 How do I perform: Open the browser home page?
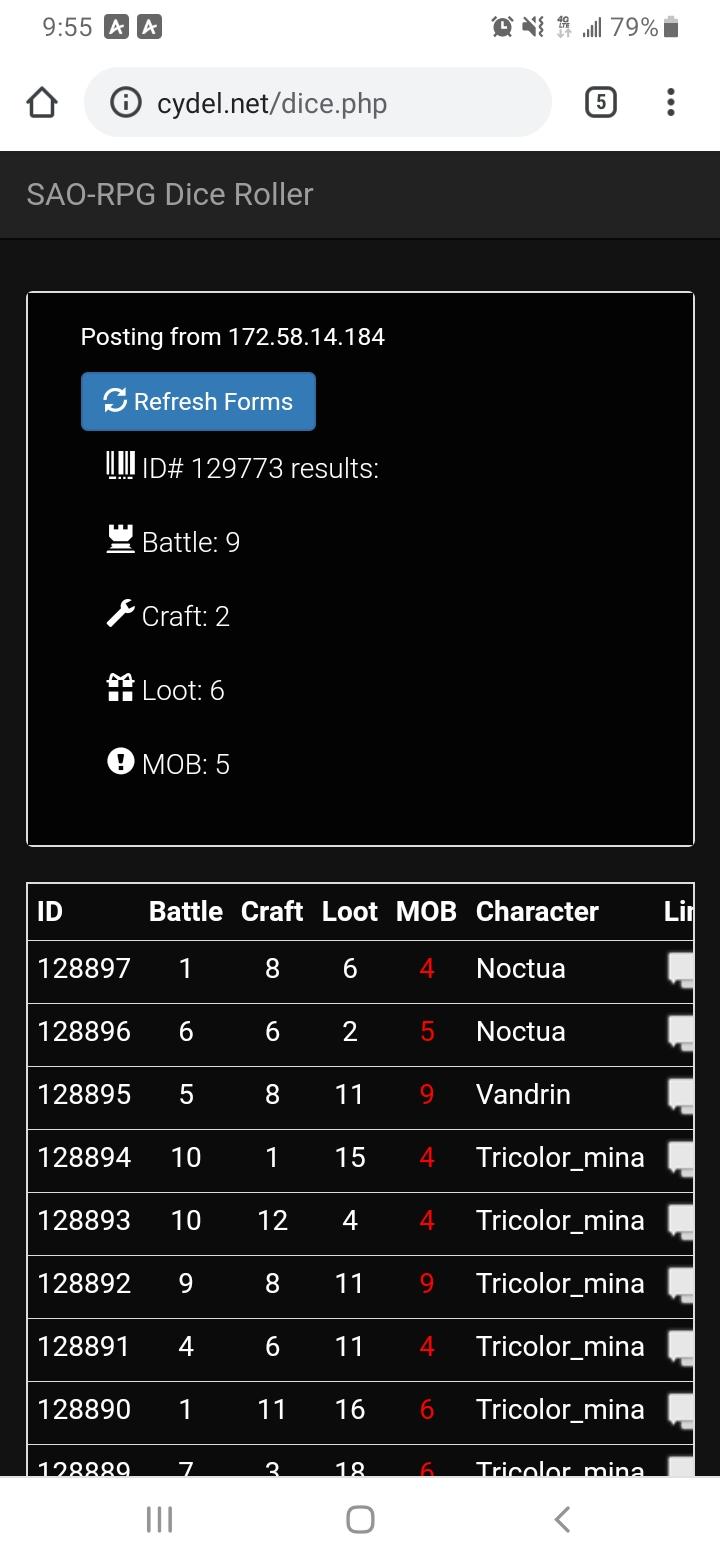coord(42,102)
